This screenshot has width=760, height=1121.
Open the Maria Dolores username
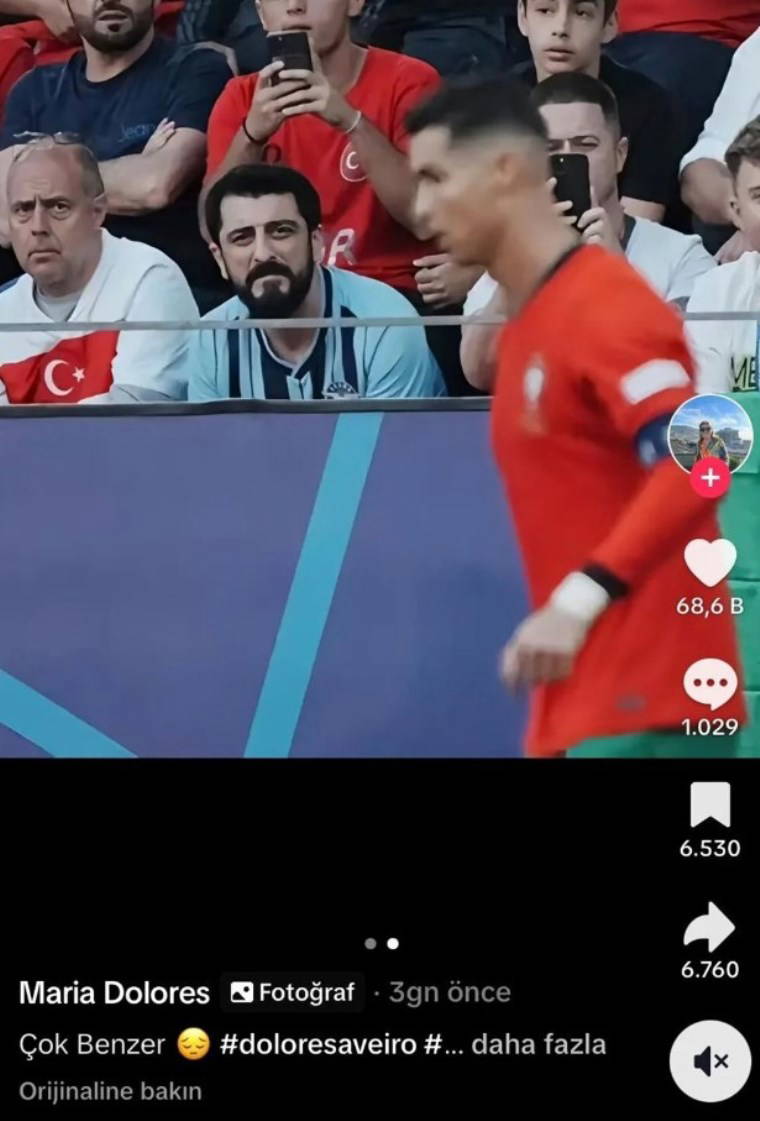click(x=114, y=993)
